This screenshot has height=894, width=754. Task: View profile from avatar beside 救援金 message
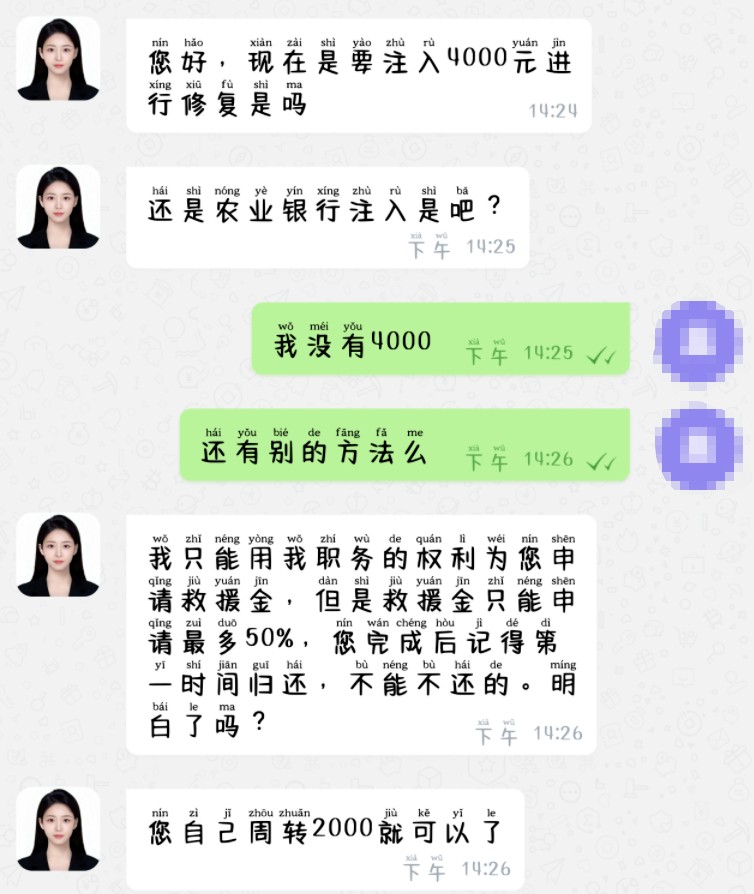coord(58,555)
